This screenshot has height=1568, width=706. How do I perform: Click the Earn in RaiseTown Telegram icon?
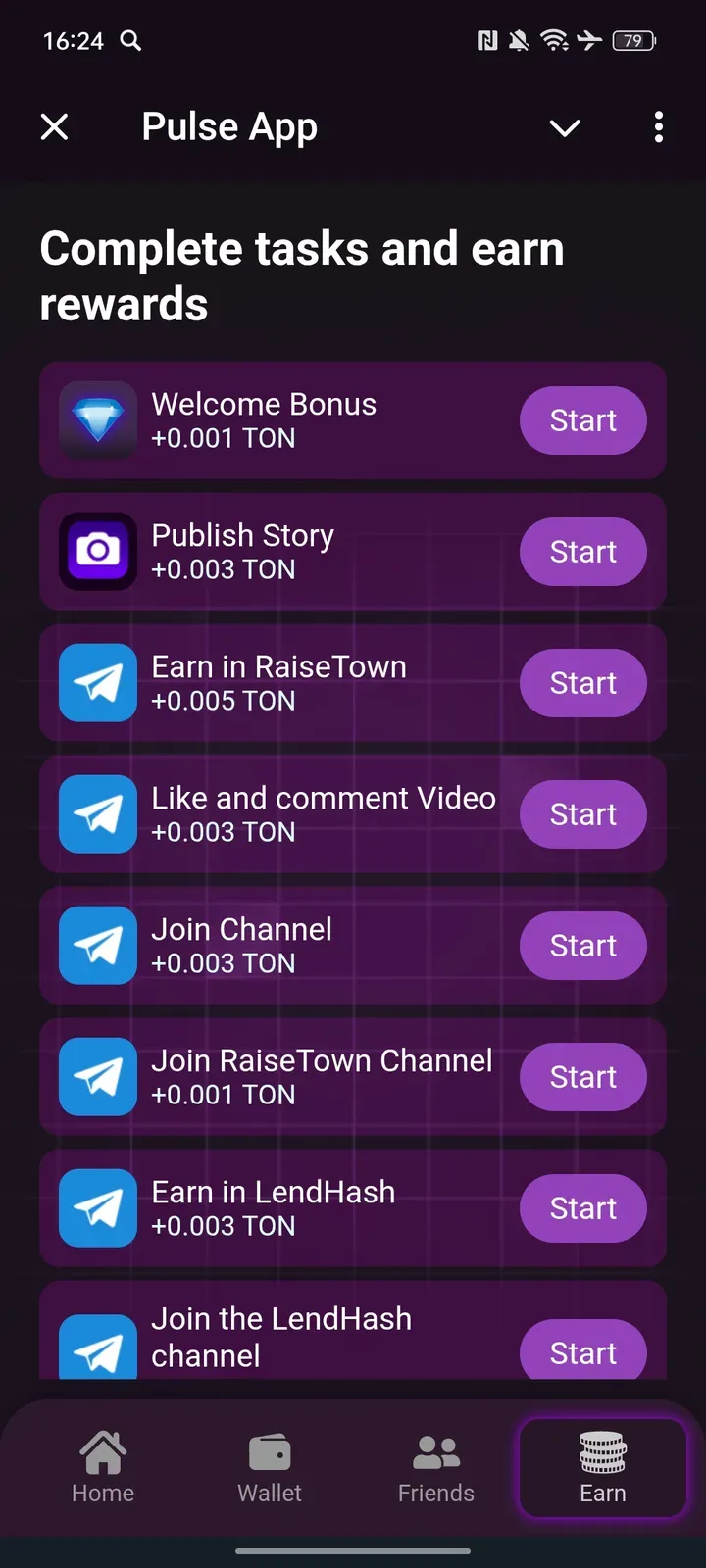[98, 683]
